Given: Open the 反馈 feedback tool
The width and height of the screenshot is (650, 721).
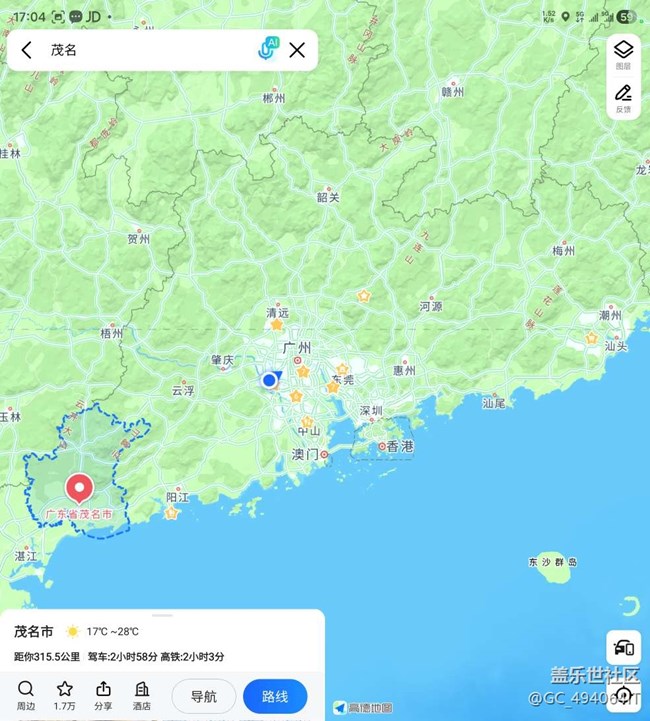Looking at the screenshot, I should coord(623,98).
